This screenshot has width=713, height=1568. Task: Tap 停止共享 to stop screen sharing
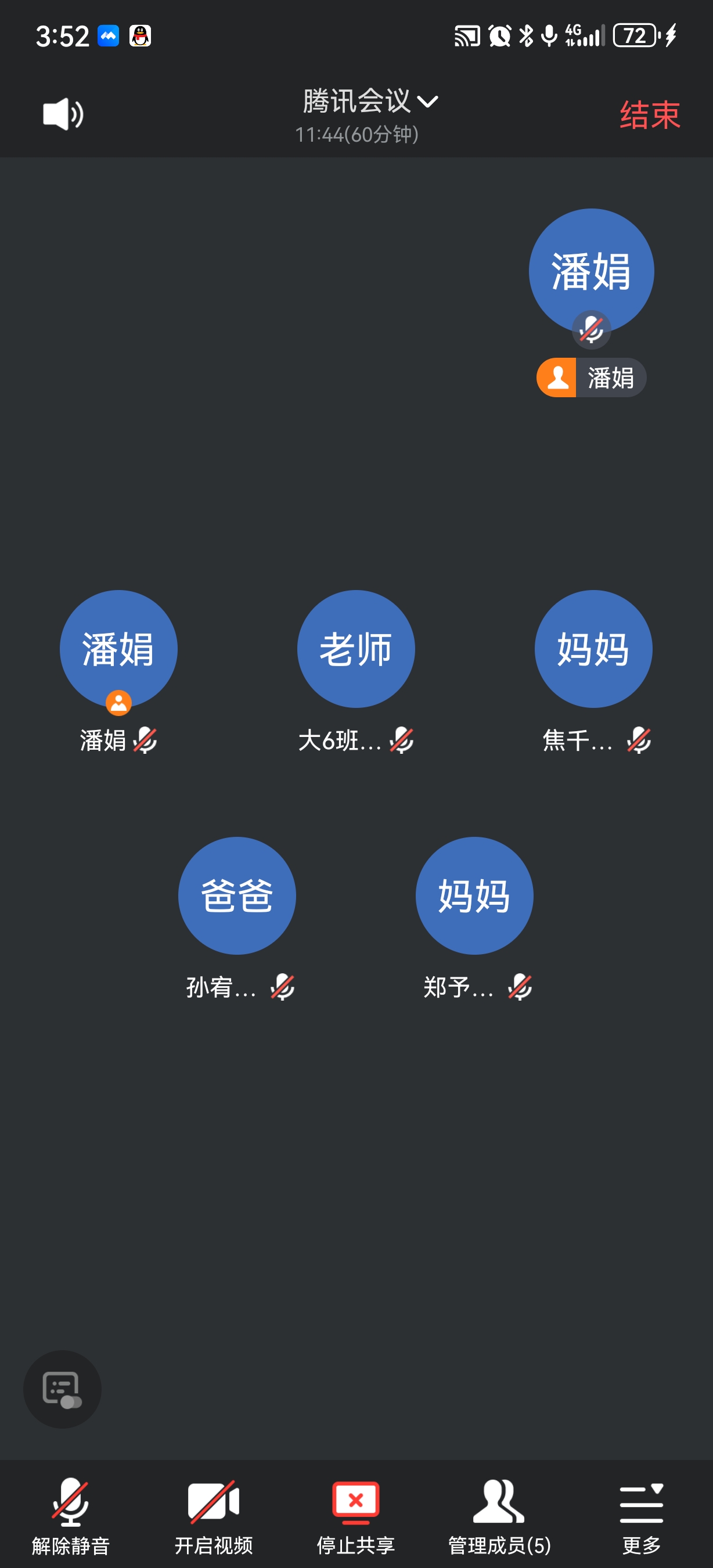pos(356,1516)
